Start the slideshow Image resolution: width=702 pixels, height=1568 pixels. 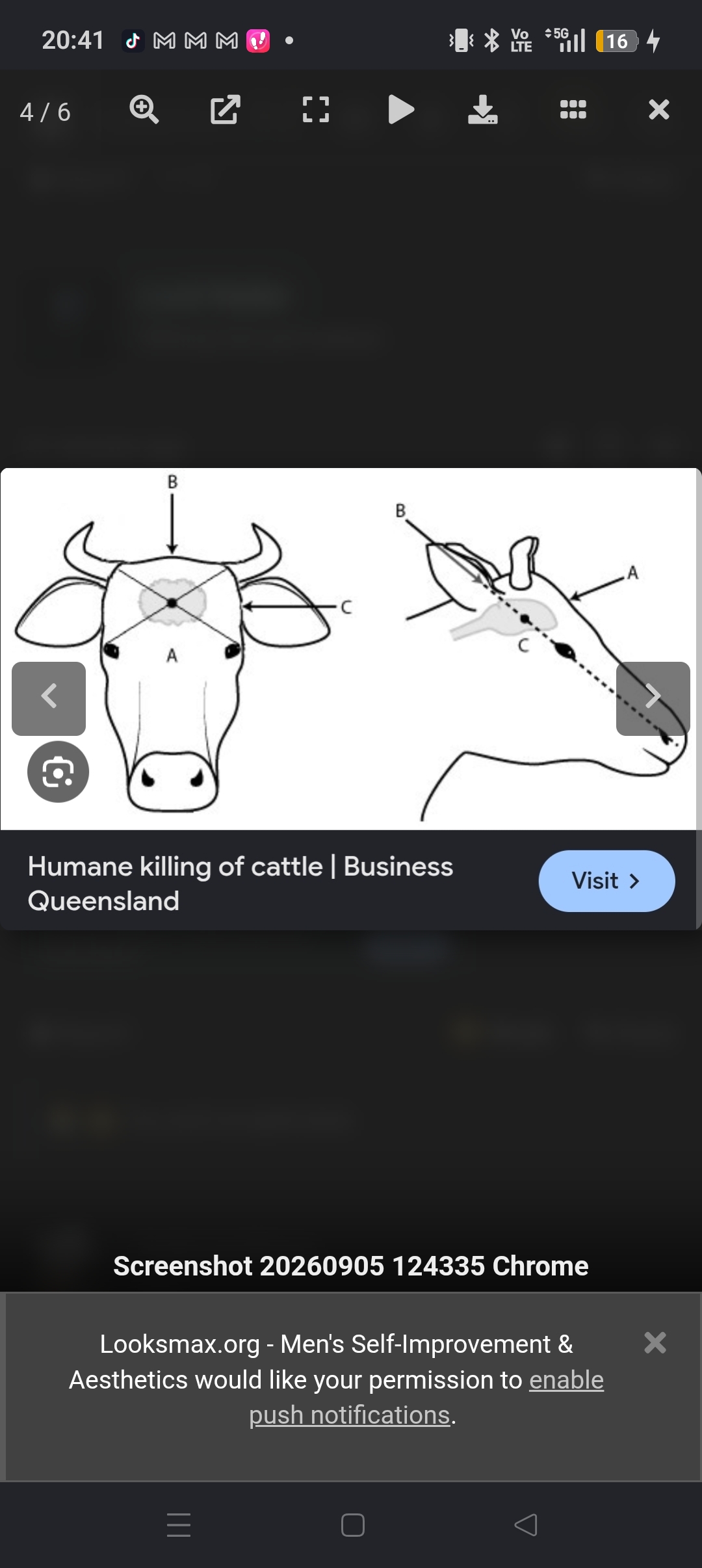point(401,109)
